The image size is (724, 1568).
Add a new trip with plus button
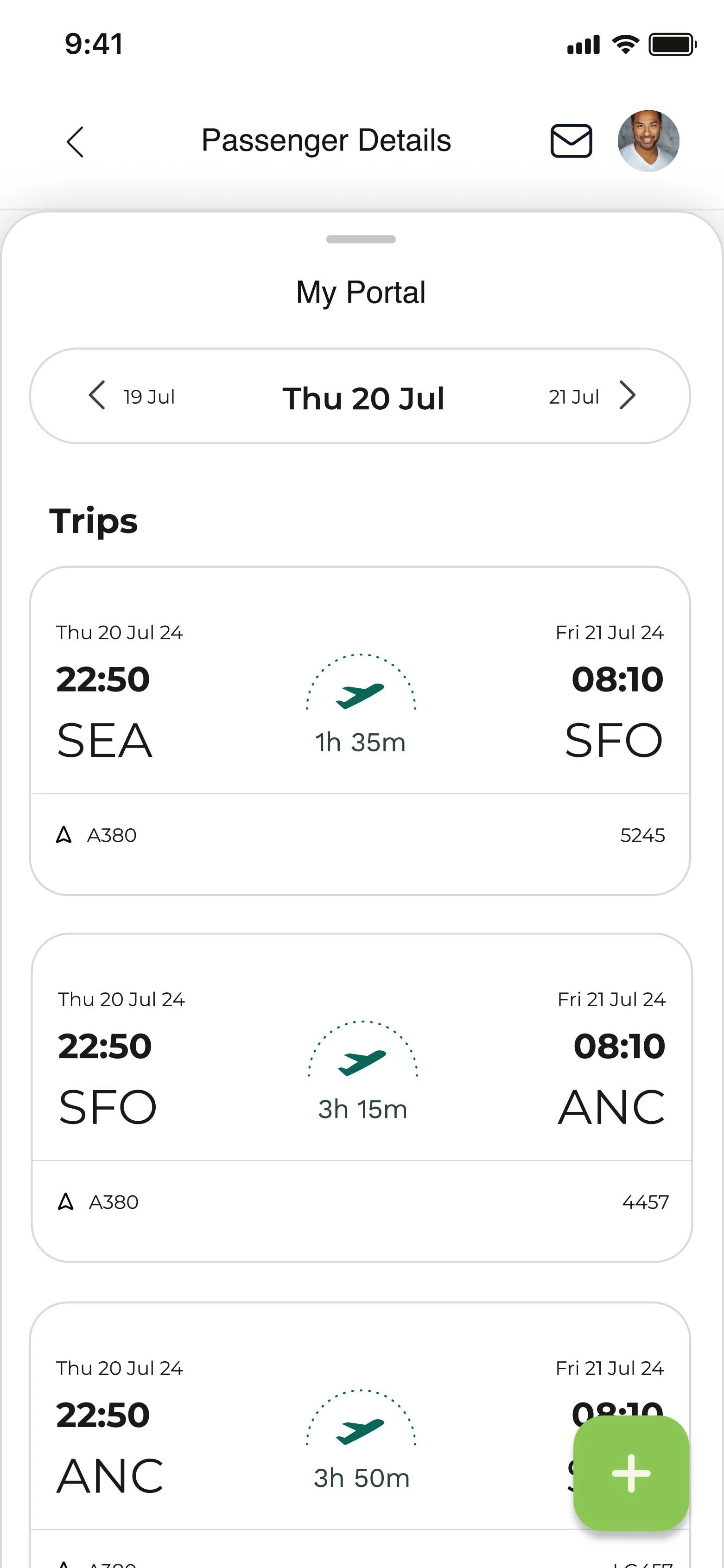[x=631, y=1473]
